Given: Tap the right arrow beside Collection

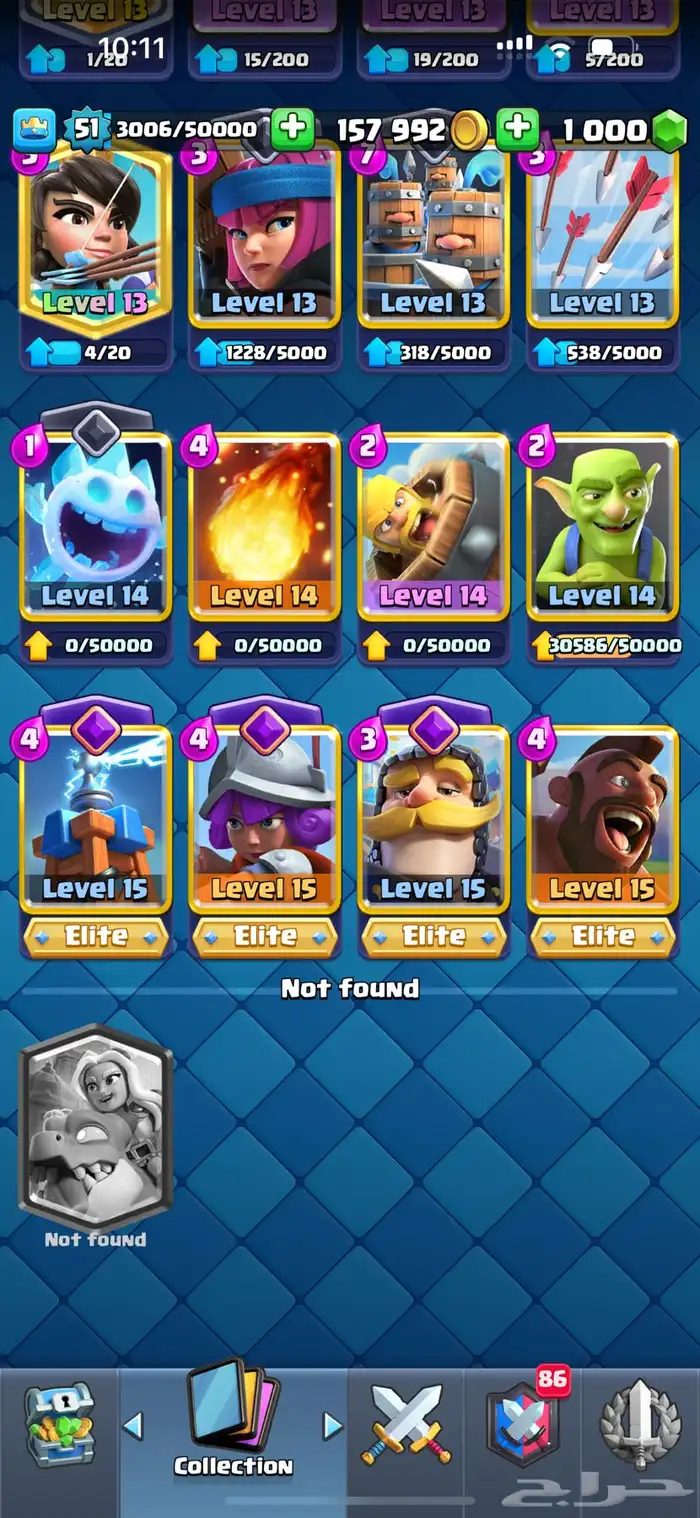Looking at the screenshot, I should click(333, 1425).
